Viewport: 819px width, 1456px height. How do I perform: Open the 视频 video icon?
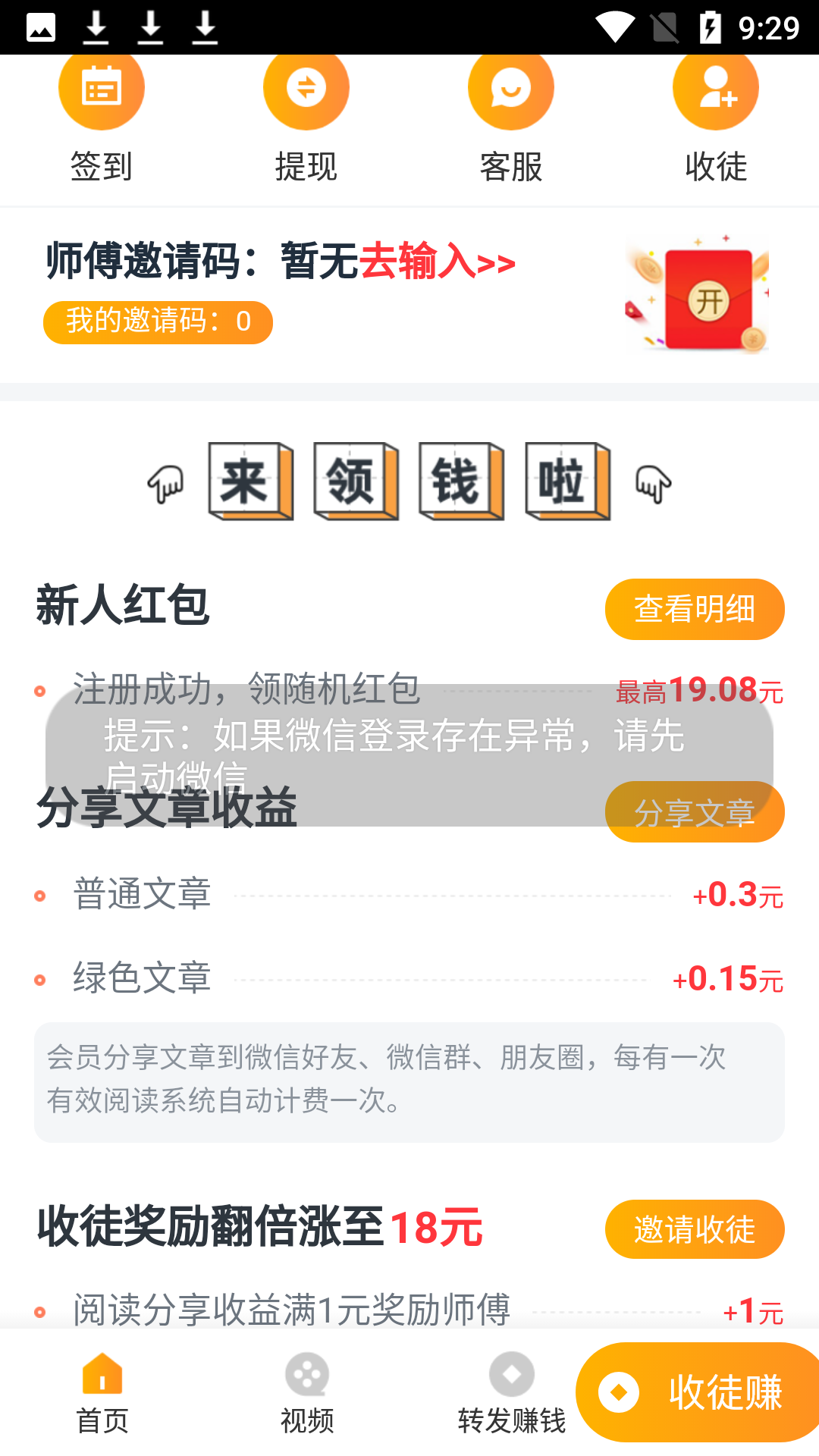click(307, 1374)
